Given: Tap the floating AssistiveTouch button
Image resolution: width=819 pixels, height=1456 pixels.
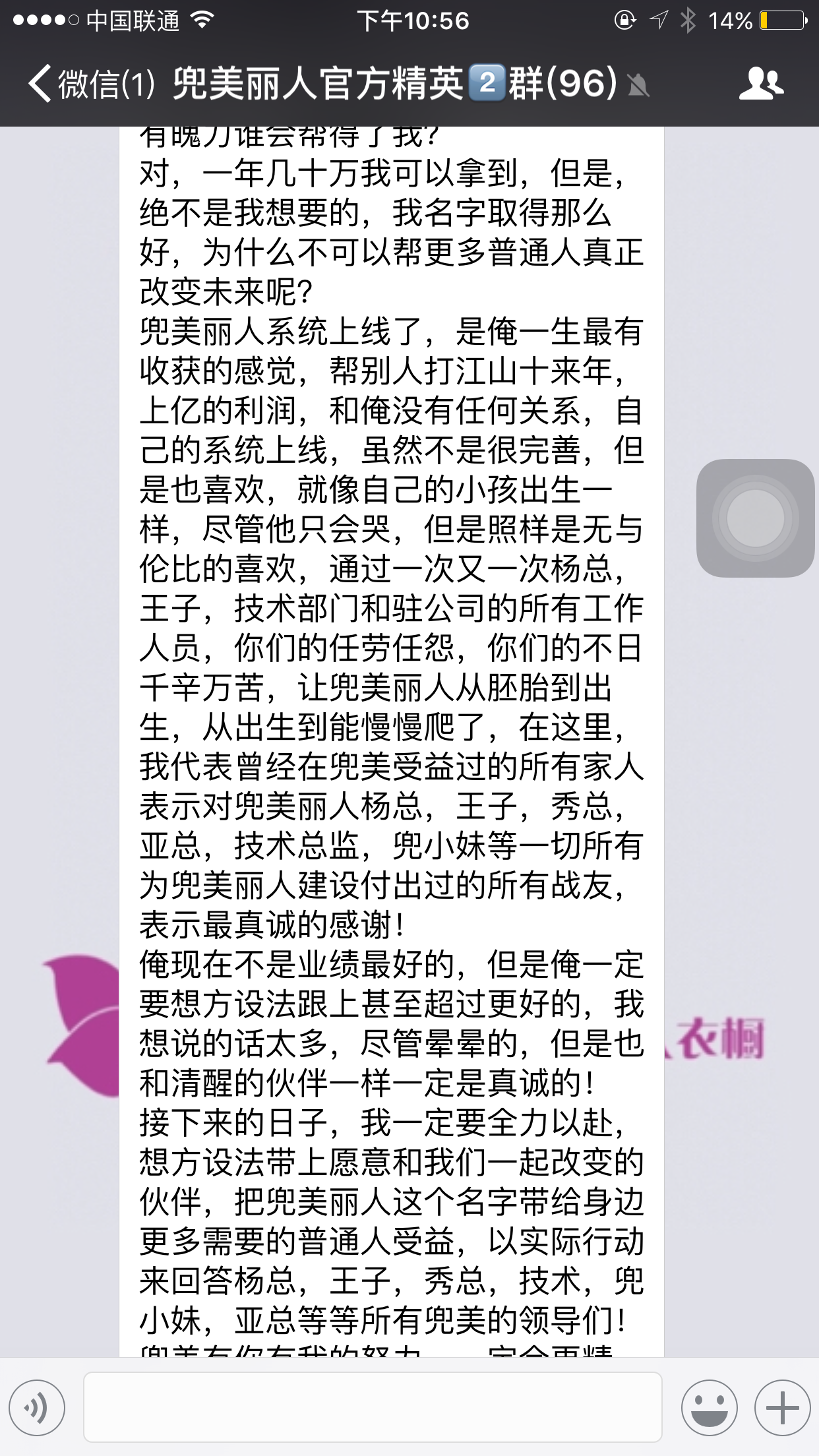Looking at the screenshot, I should 755,518.
